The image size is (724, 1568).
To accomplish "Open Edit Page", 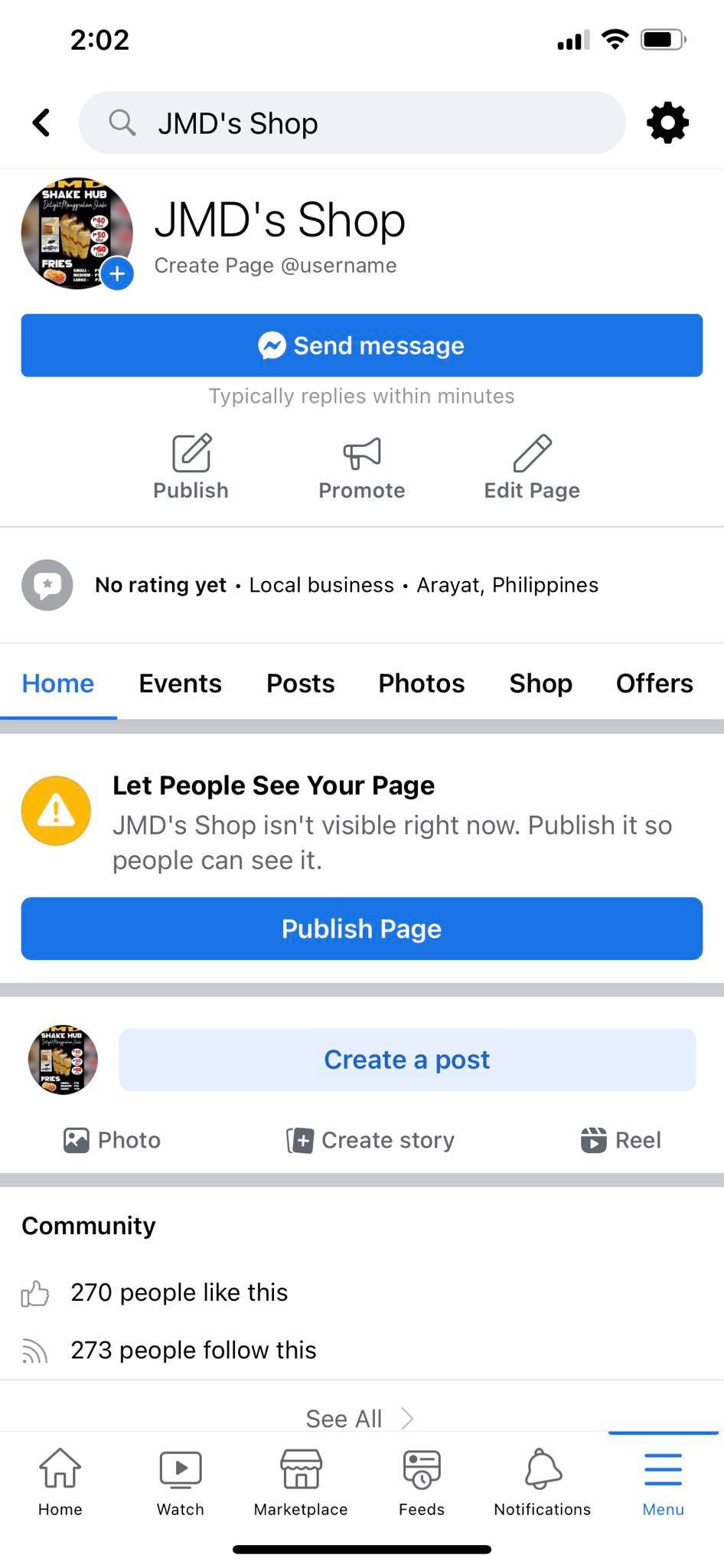I will pos(532,467).
